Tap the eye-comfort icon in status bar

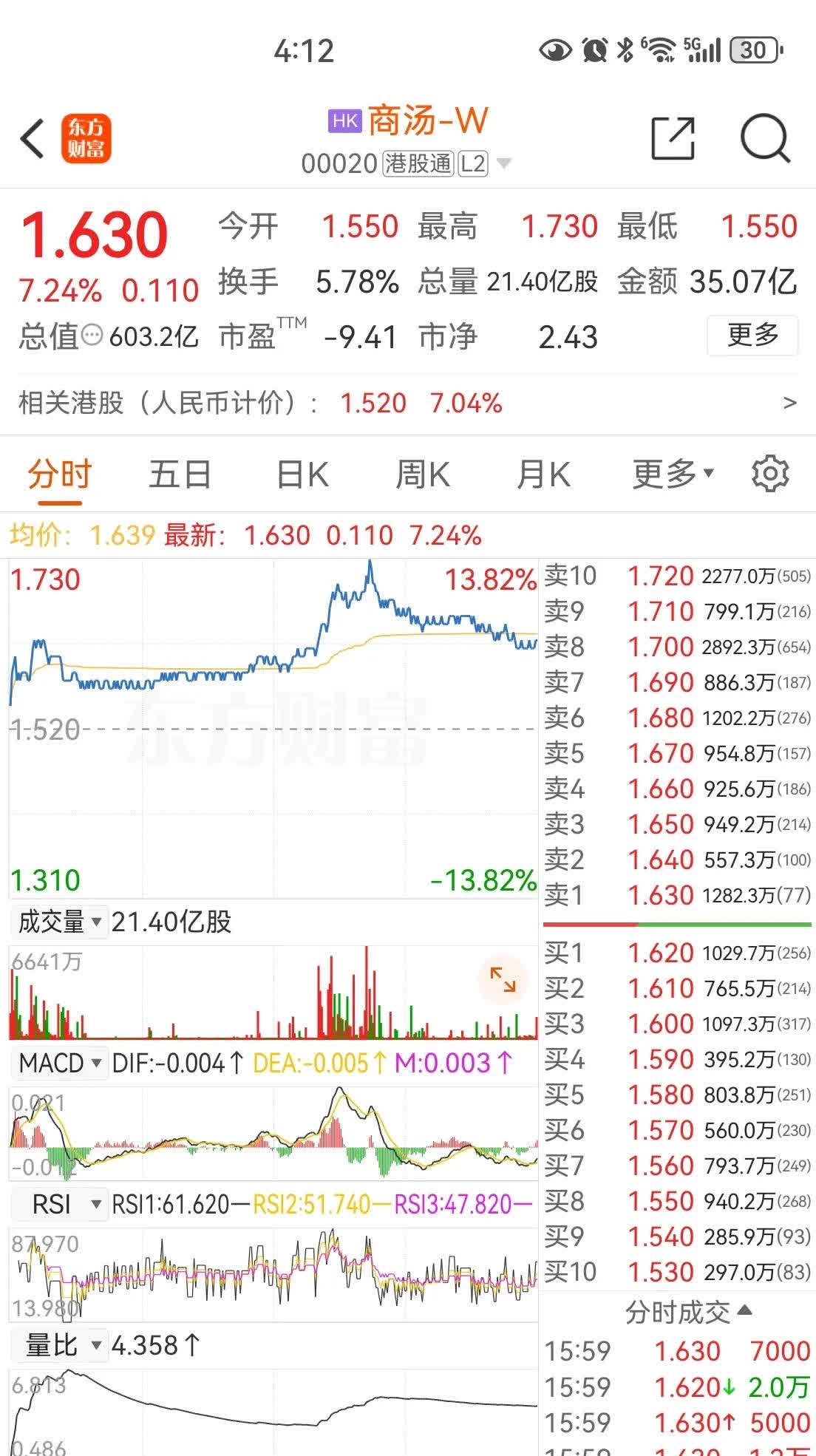pyautogui.click(x=556, y=50)
